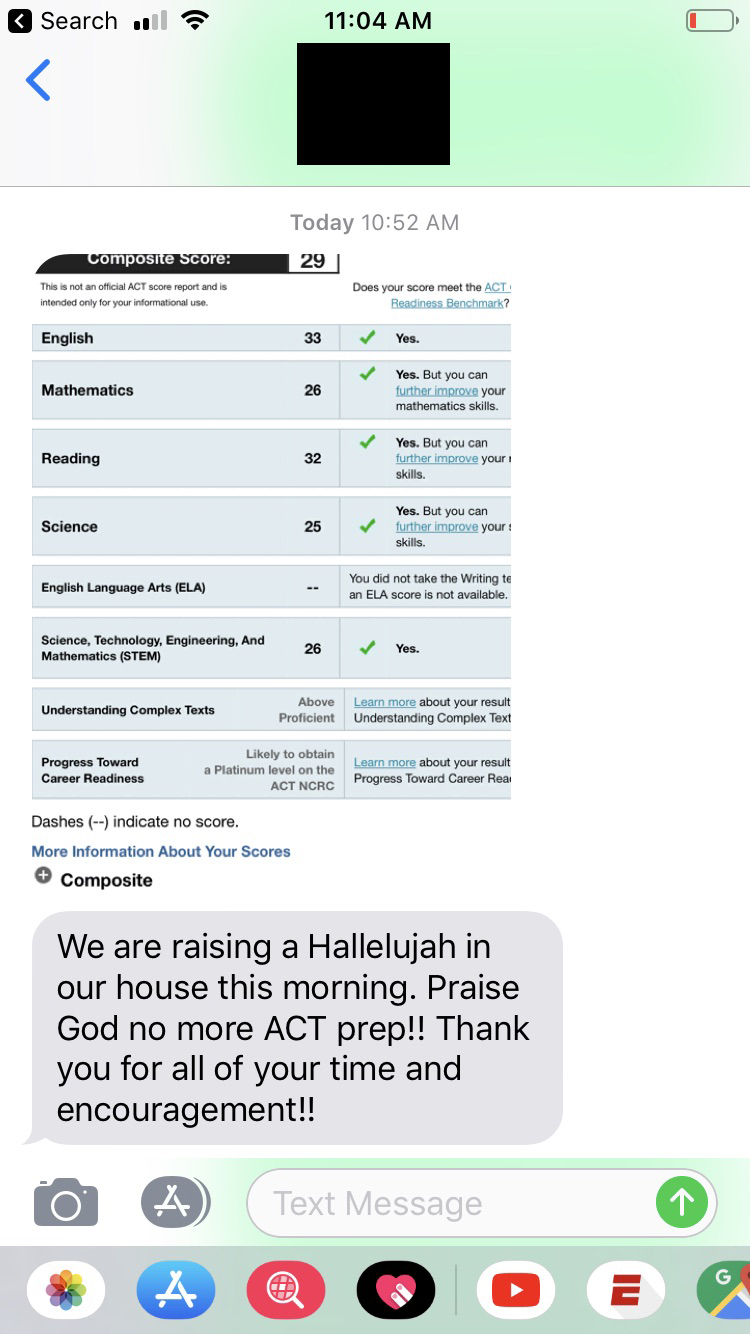This screenshot has height=1334, width=750.
Task: Return to Search via the status bar
Action: pyautogui.click(x=64, y=21)
